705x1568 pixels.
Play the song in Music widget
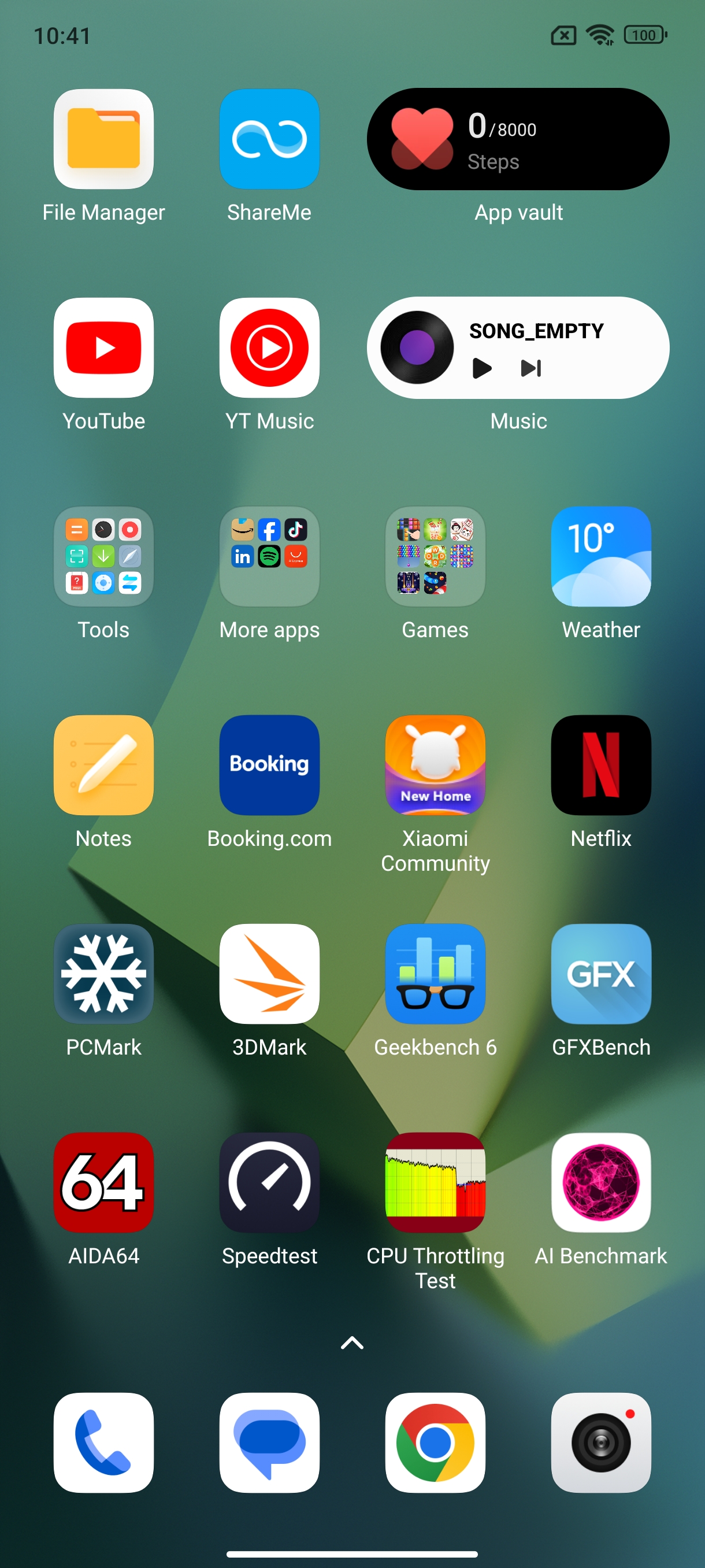[x=482, y=368]
